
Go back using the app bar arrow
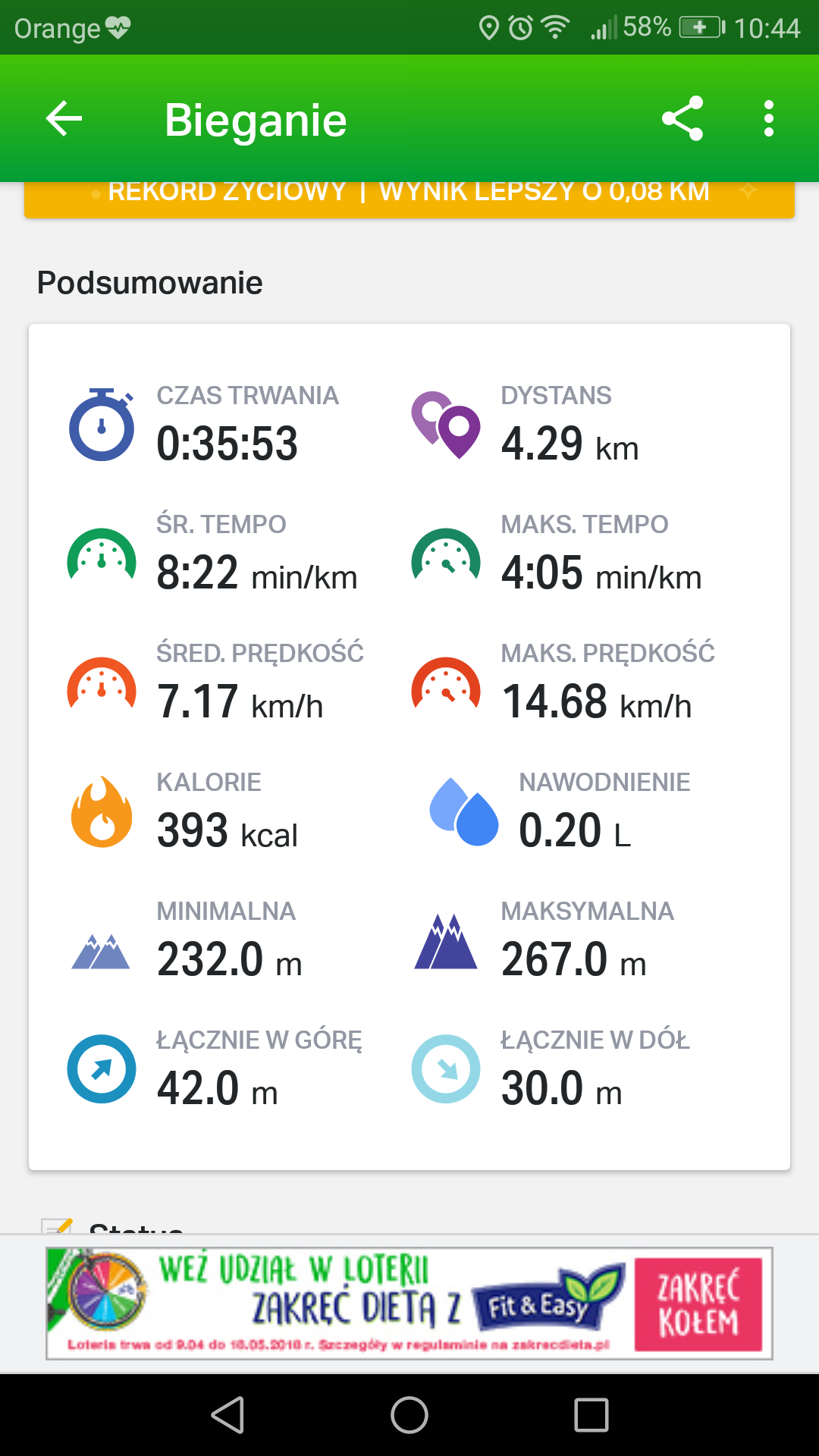pos(64,119)
